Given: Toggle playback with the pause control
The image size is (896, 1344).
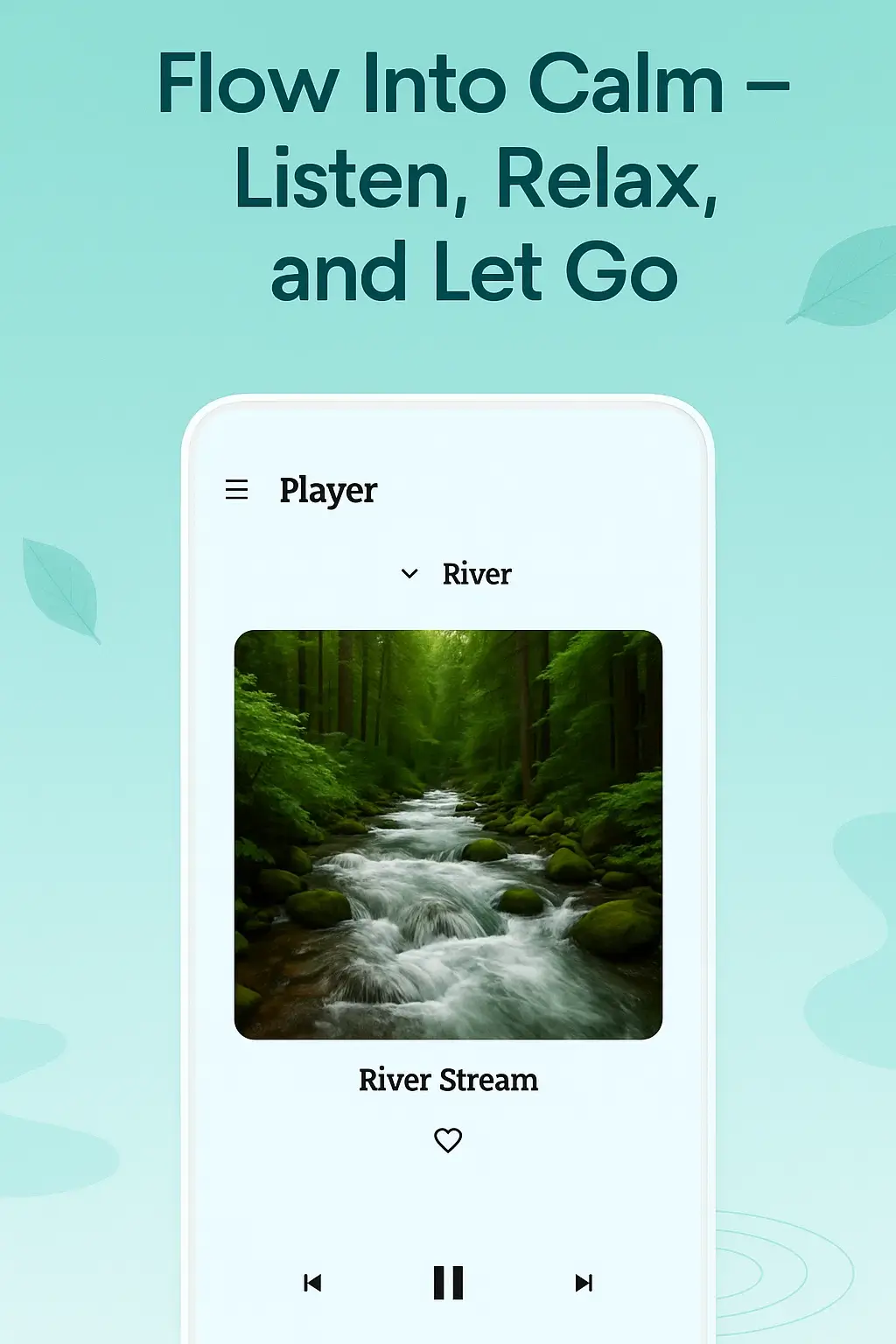Looking at the screenshot, I should (x=448, y=1282).
